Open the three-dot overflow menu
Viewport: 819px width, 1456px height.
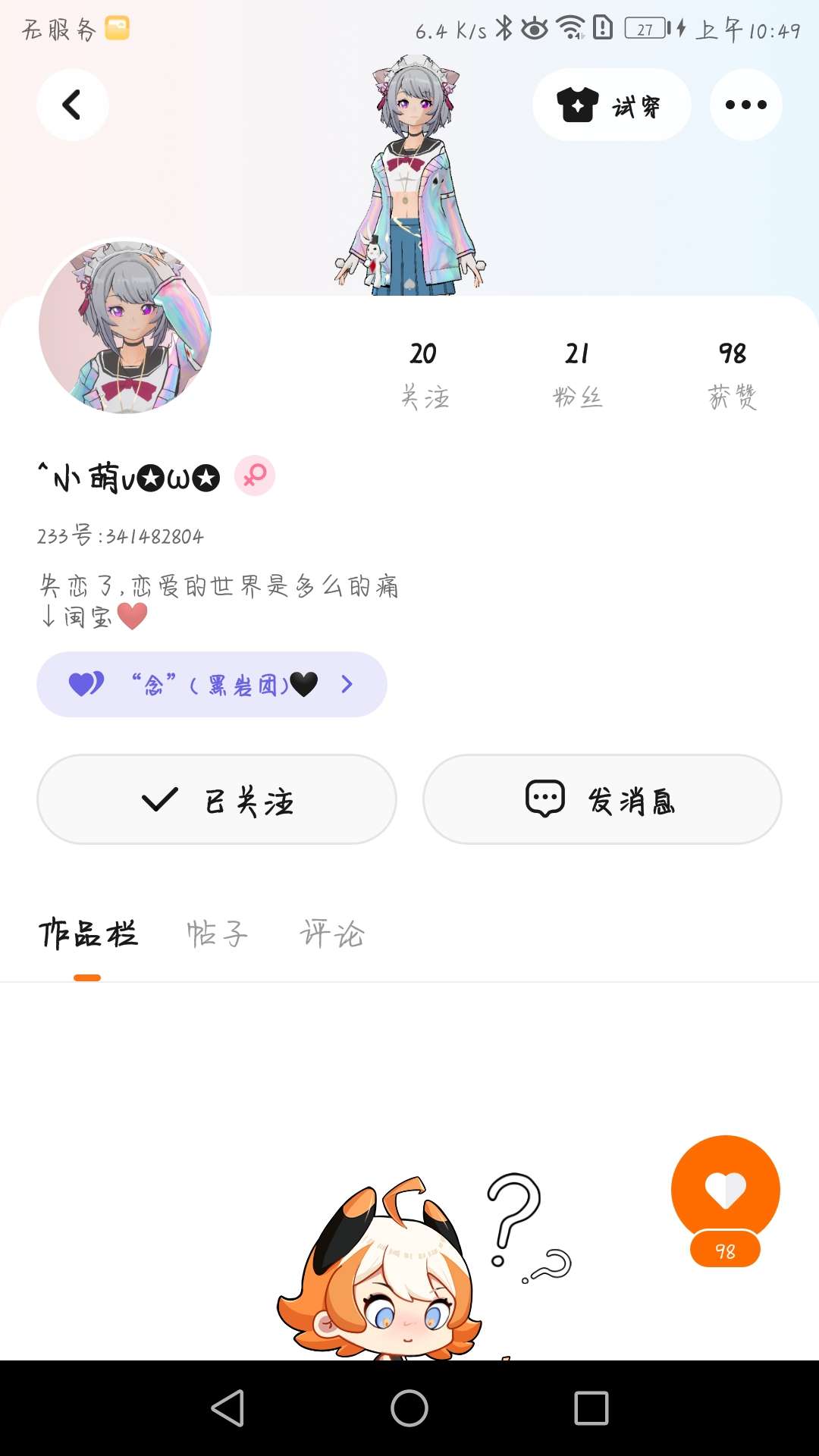click(745, 105)
